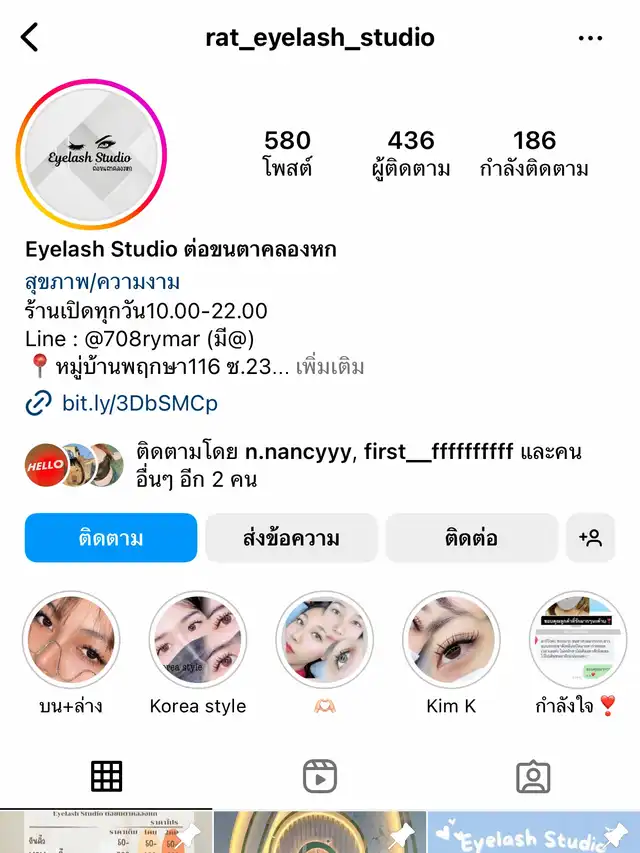Follow this account with ติดตาม button

click(111, 538)
